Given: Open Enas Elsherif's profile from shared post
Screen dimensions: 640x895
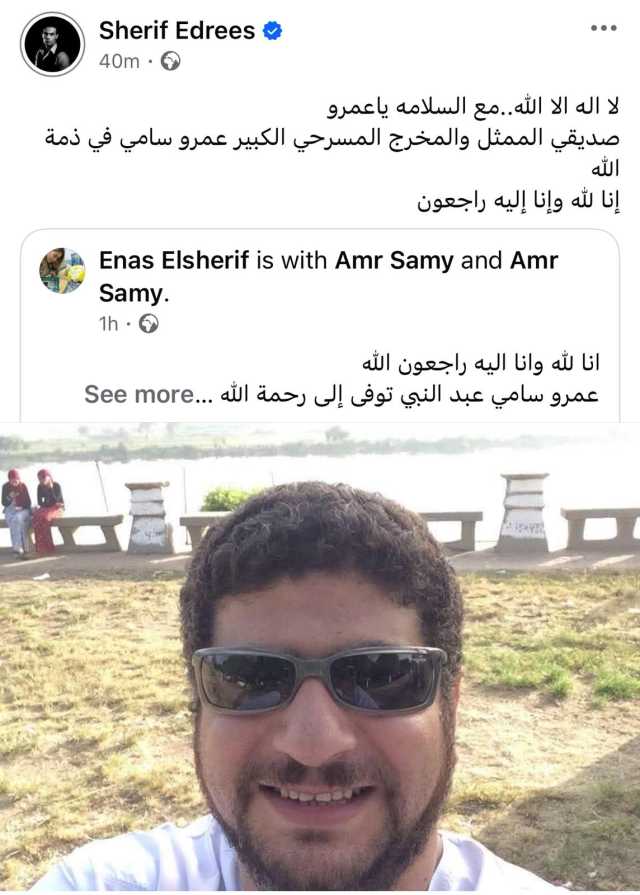Looking at the screenshot, I should [x=169, y=262].
